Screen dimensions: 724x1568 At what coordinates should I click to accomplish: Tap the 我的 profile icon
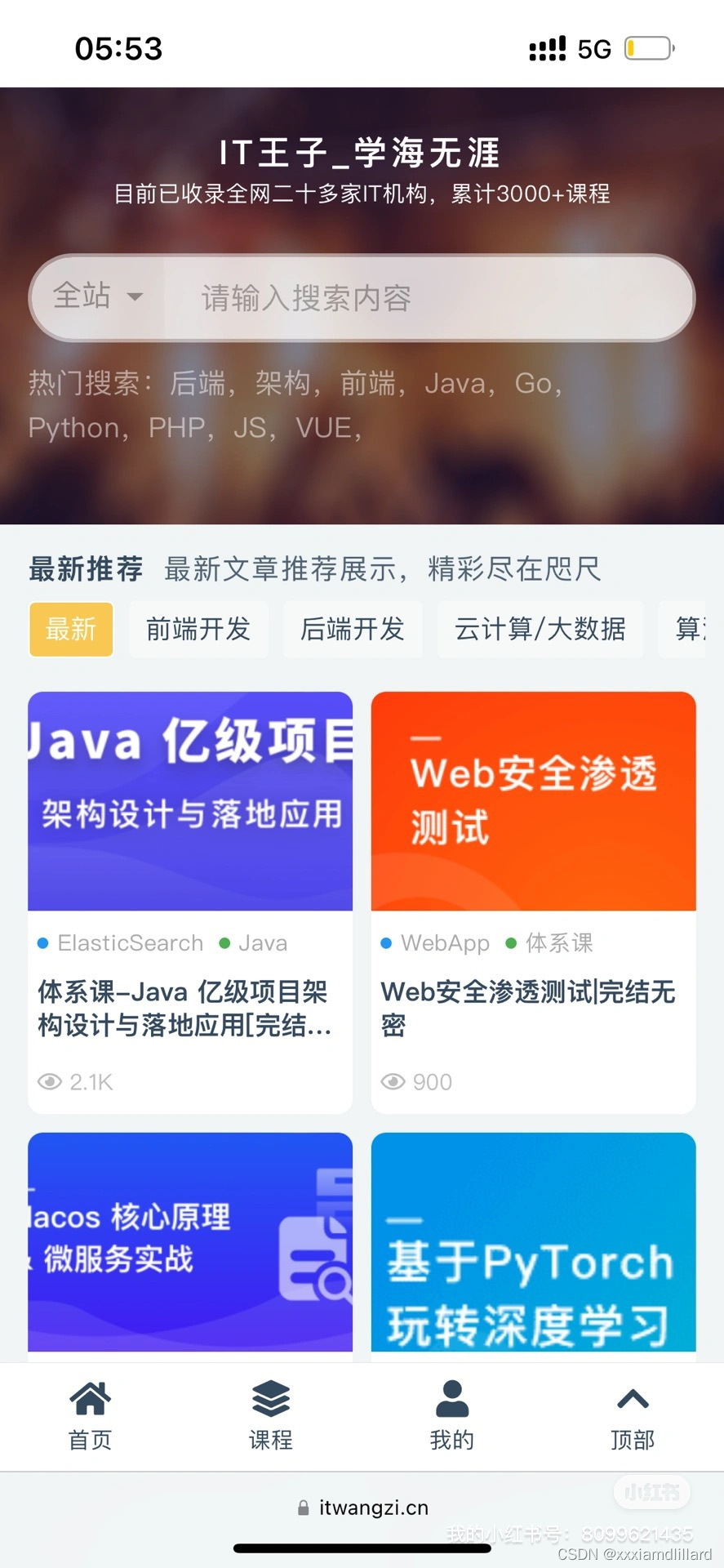pyautogui.click(x=451, y=1398)
